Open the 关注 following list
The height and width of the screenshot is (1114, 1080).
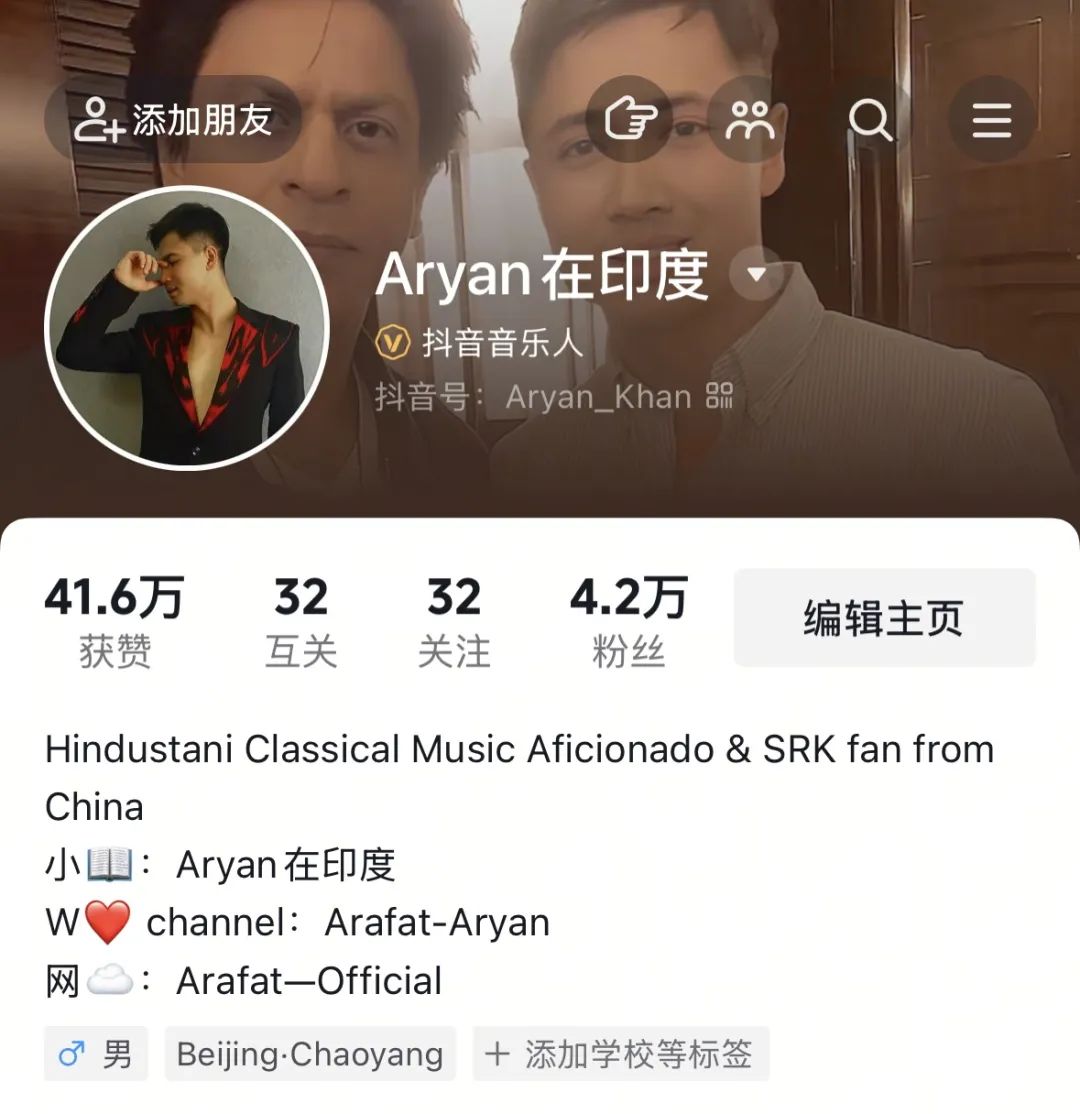coord(454,622)
